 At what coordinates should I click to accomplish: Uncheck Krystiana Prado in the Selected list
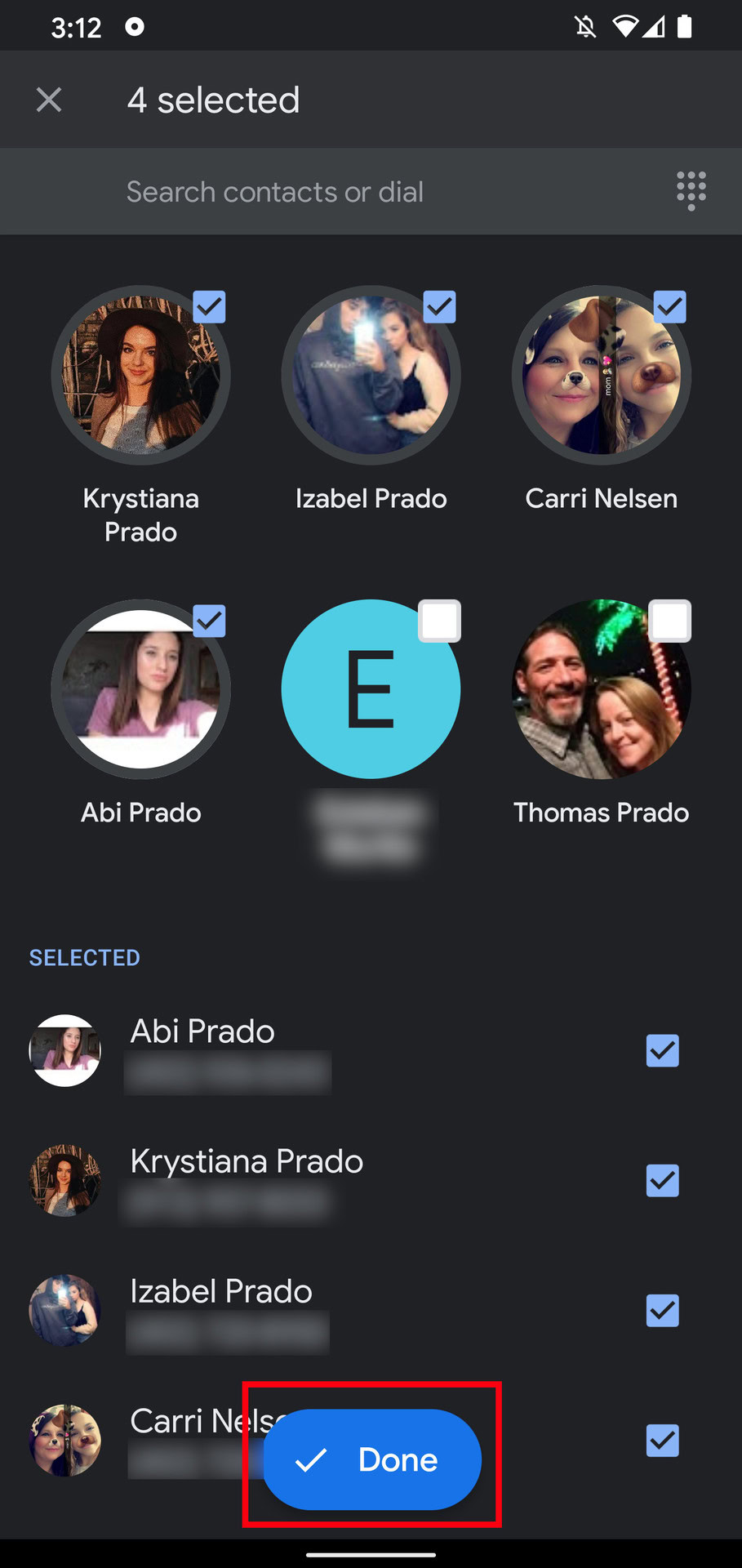click(662, 1180)
